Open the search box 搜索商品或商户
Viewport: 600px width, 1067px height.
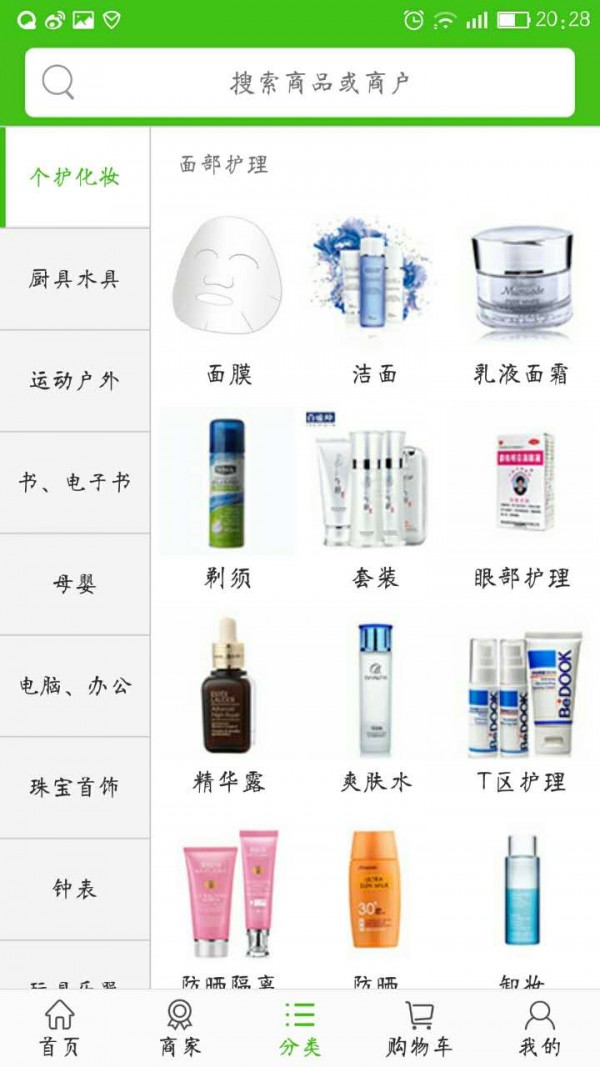point(300,82)
